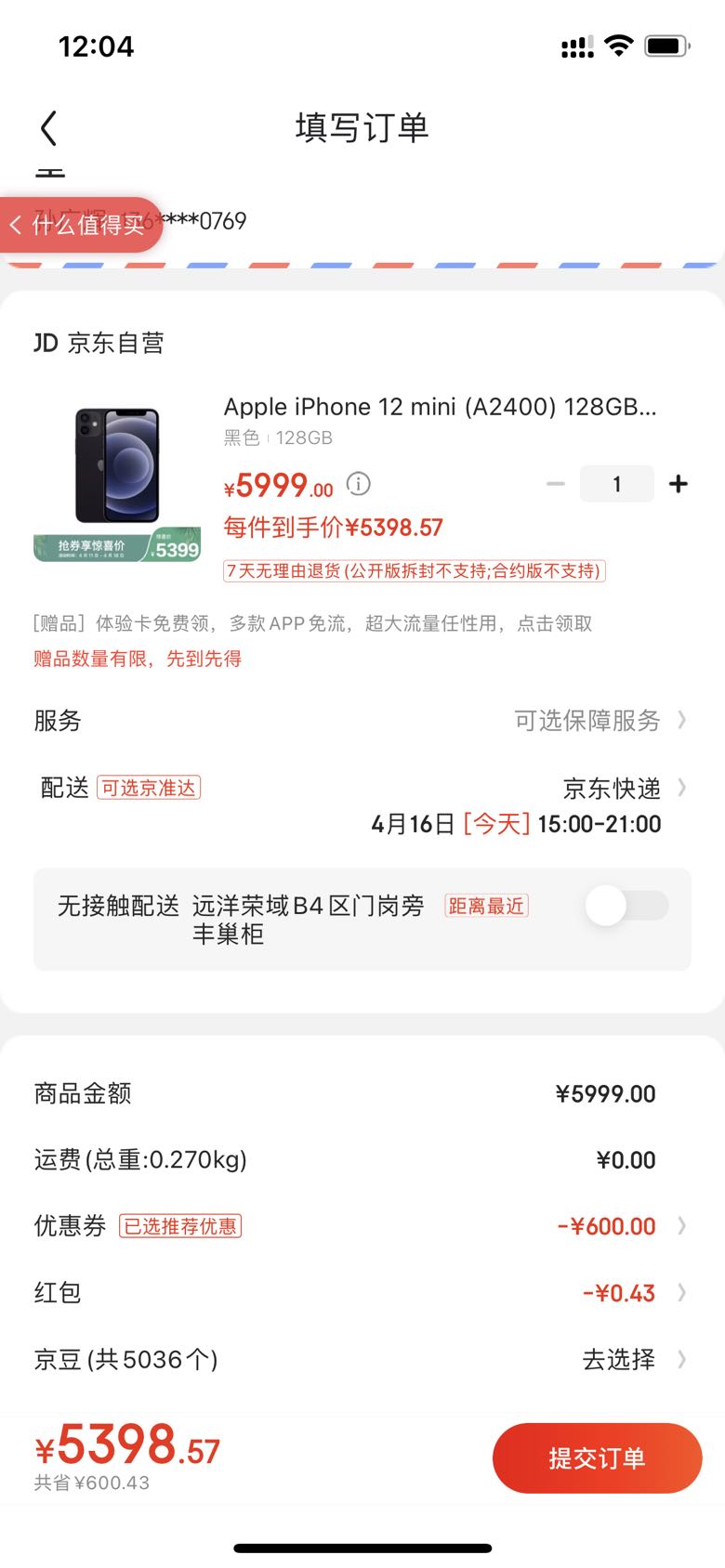
Task: Enable the 无接触配送 contactless delivery switch
Action: [626, 906]
